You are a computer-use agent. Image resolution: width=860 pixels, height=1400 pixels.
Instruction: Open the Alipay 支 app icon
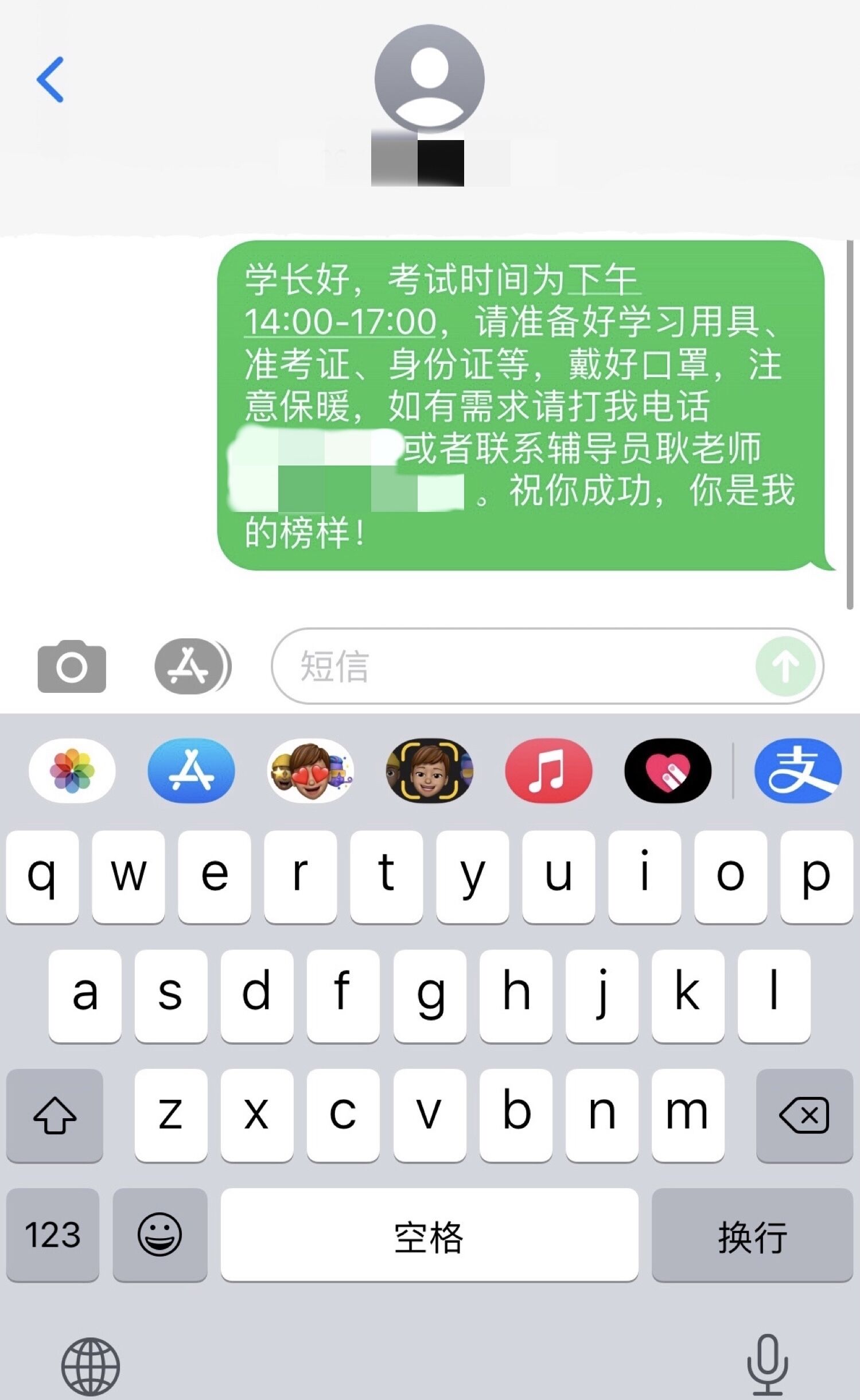click(798, 770)
